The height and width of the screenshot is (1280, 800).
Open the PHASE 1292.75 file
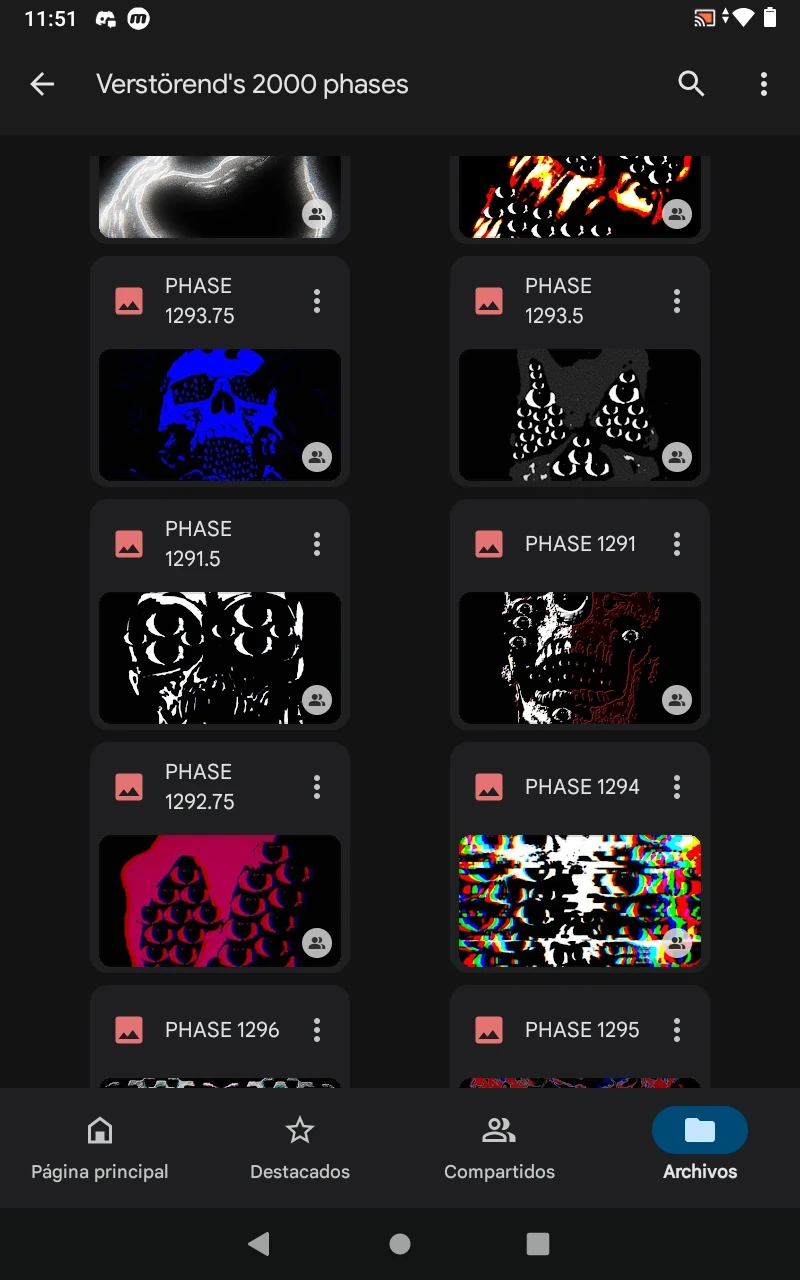(x=219, y=900)
